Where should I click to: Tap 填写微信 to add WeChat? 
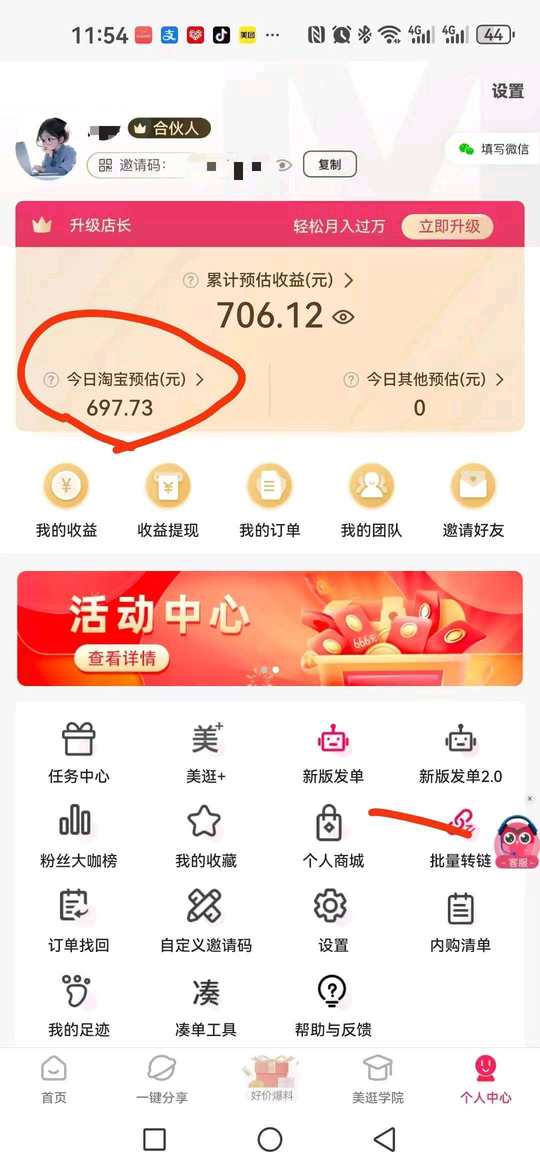[494, 148]
